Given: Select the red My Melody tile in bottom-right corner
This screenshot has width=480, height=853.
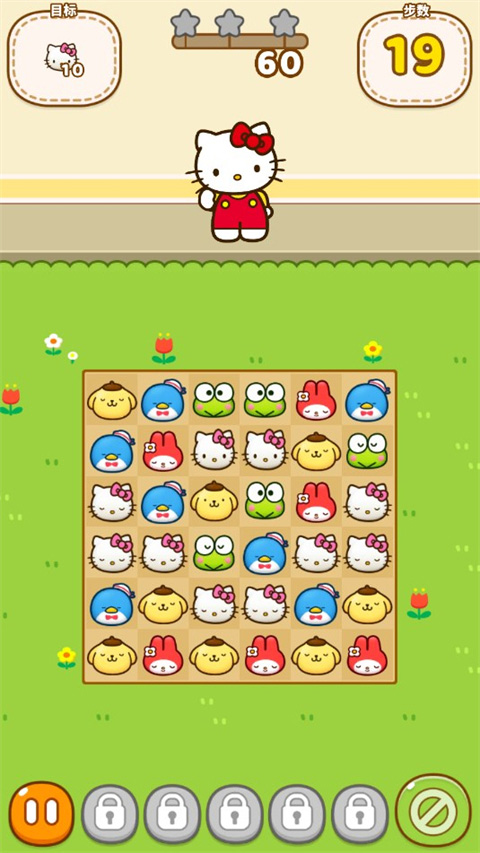Looking at the screenshot, I should pos(367,656).
